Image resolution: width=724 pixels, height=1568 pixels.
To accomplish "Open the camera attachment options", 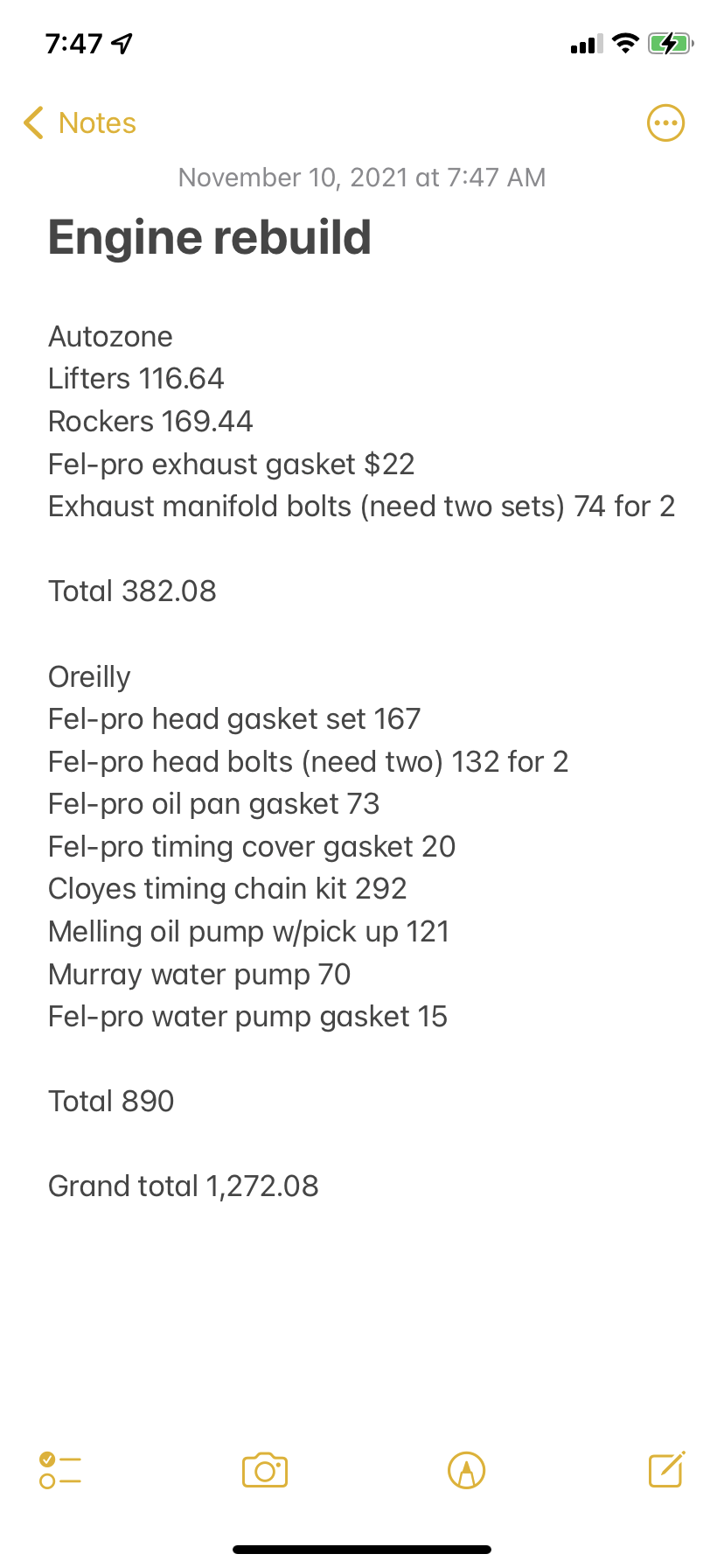I will tap(265, 1470).
